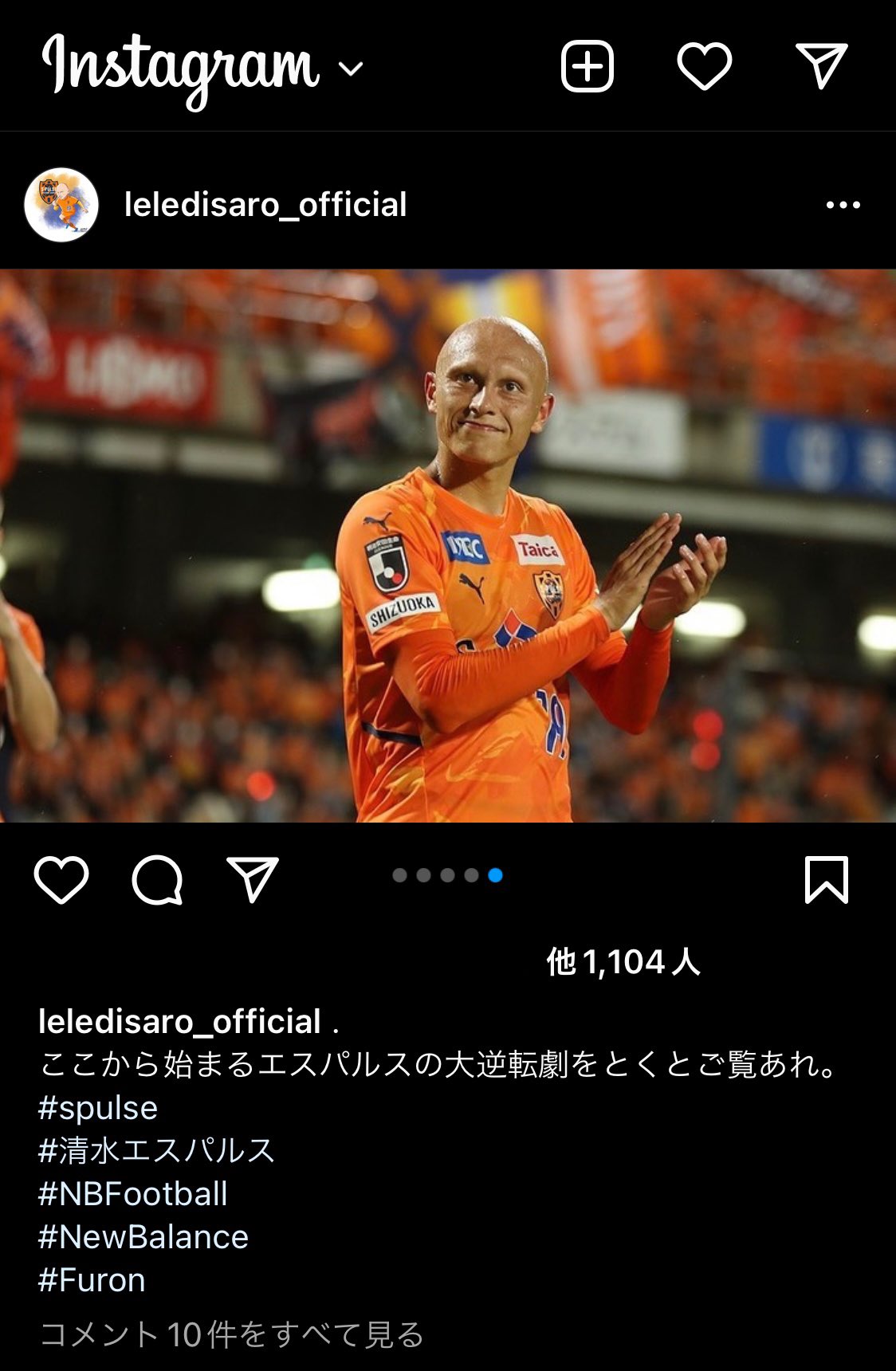Open the #Furon hashtag
The height and width of the screenshot is (1371, 896).
(x=92, y=1280)
